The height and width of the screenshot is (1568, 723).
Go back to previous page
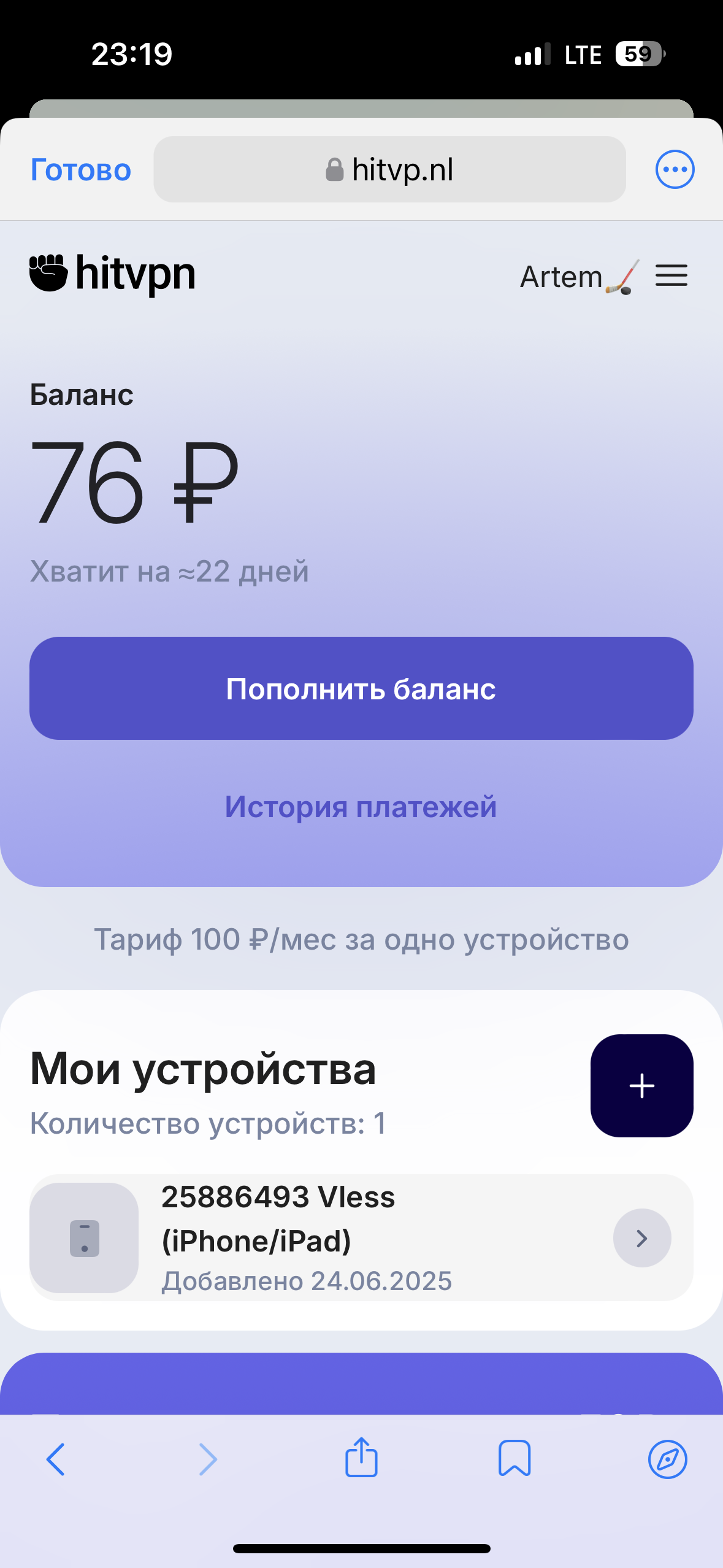55,1459
